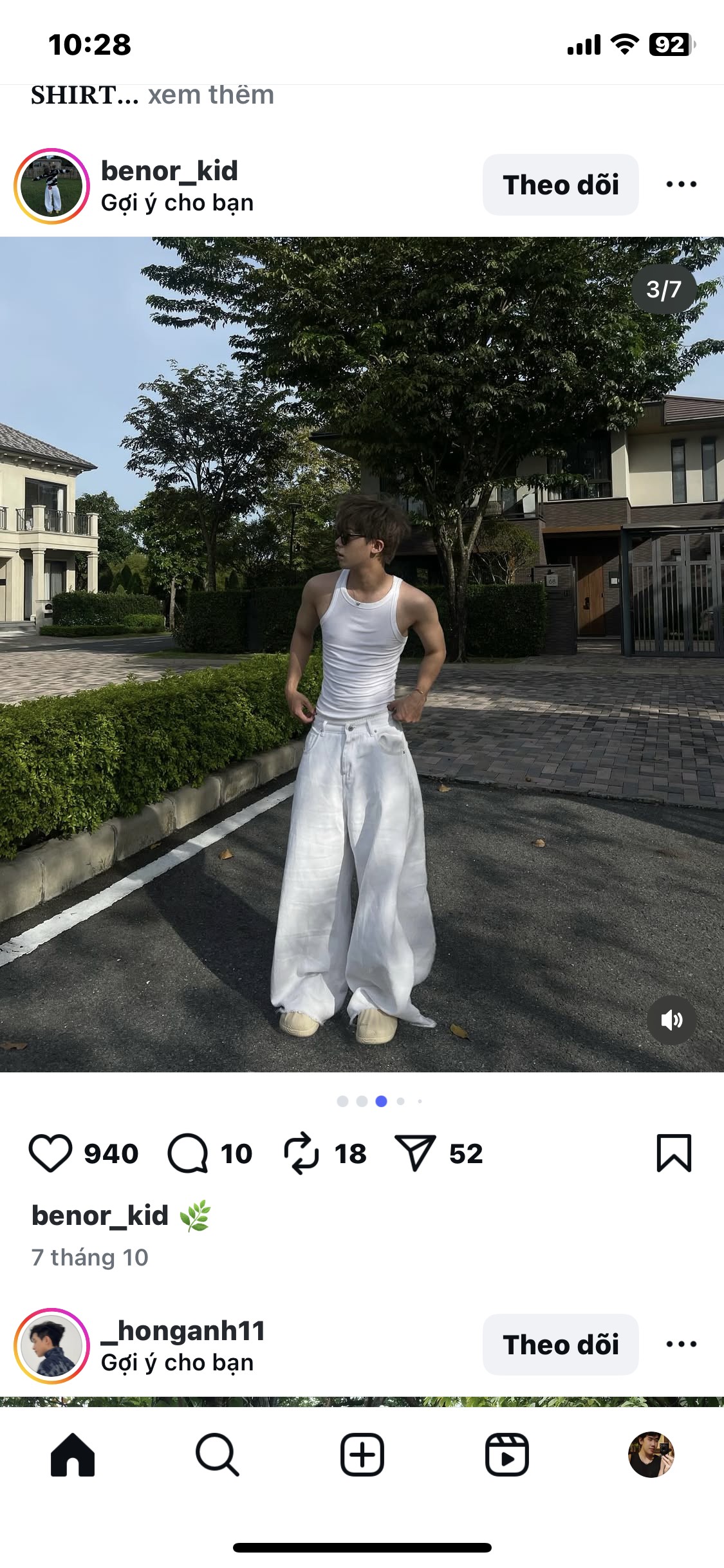Image resolution: width=724 pixels, height=1568 pixels.
Task: Follow _honganh11 with Theo dõi button
Action: [x=561, y=1345]
